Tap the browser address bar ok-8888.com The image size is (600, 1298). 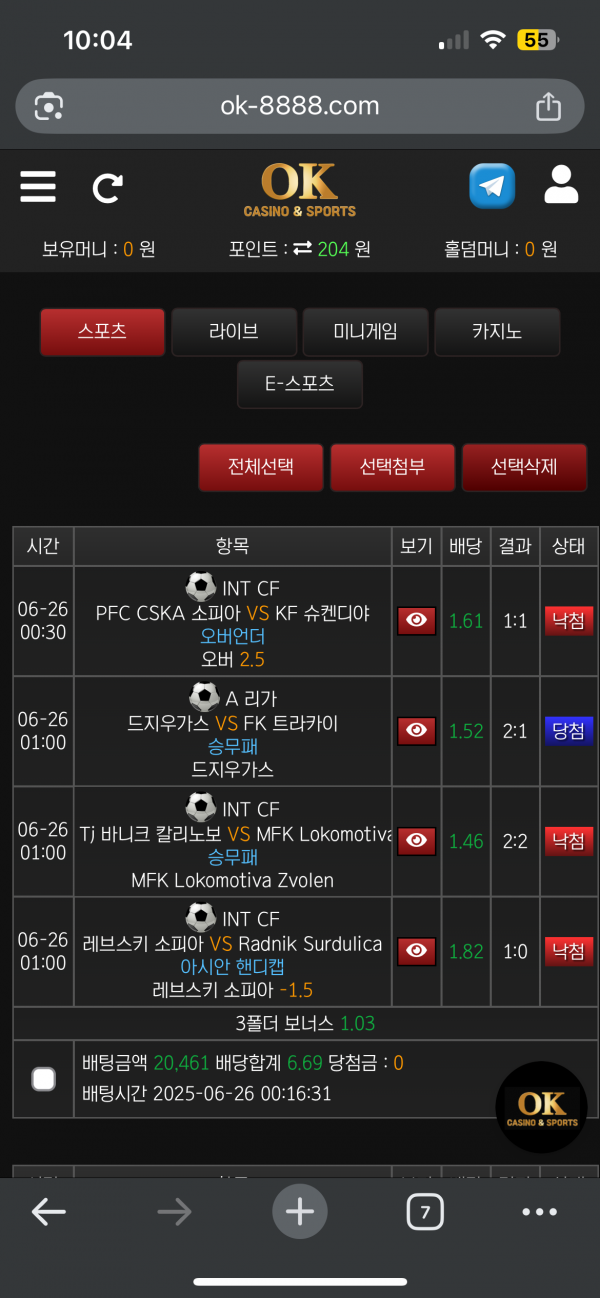coord(299,106)
